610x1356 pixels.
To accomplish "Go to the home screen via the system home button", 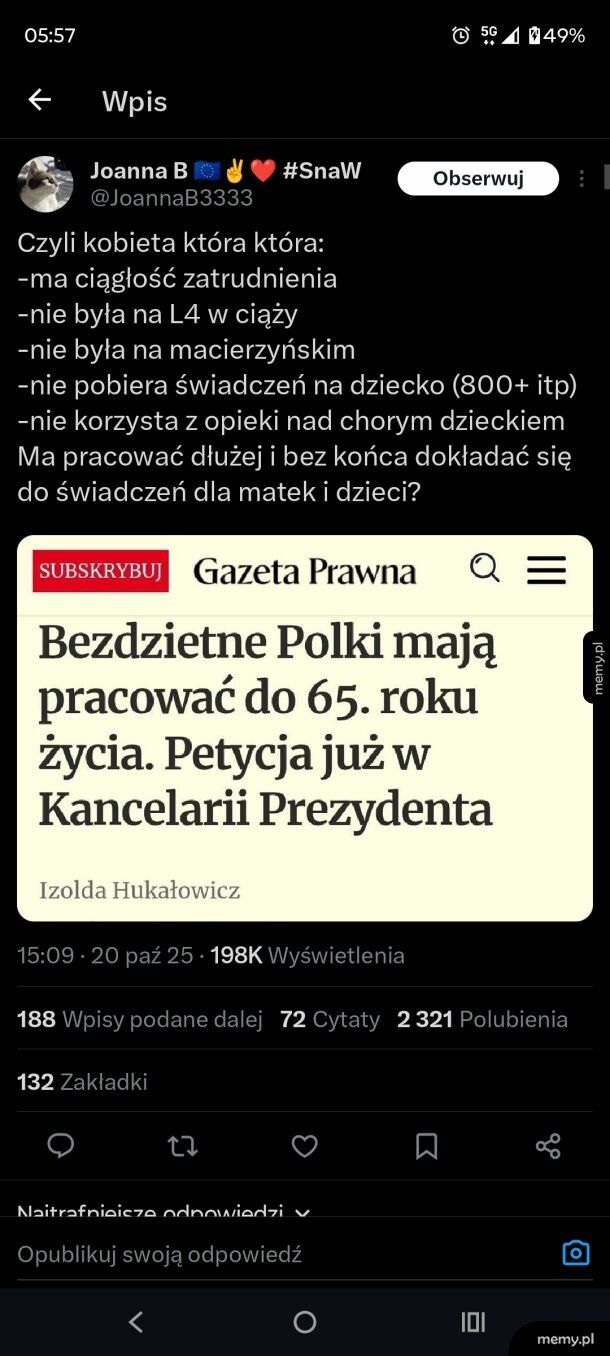I will coord(305,1322).
